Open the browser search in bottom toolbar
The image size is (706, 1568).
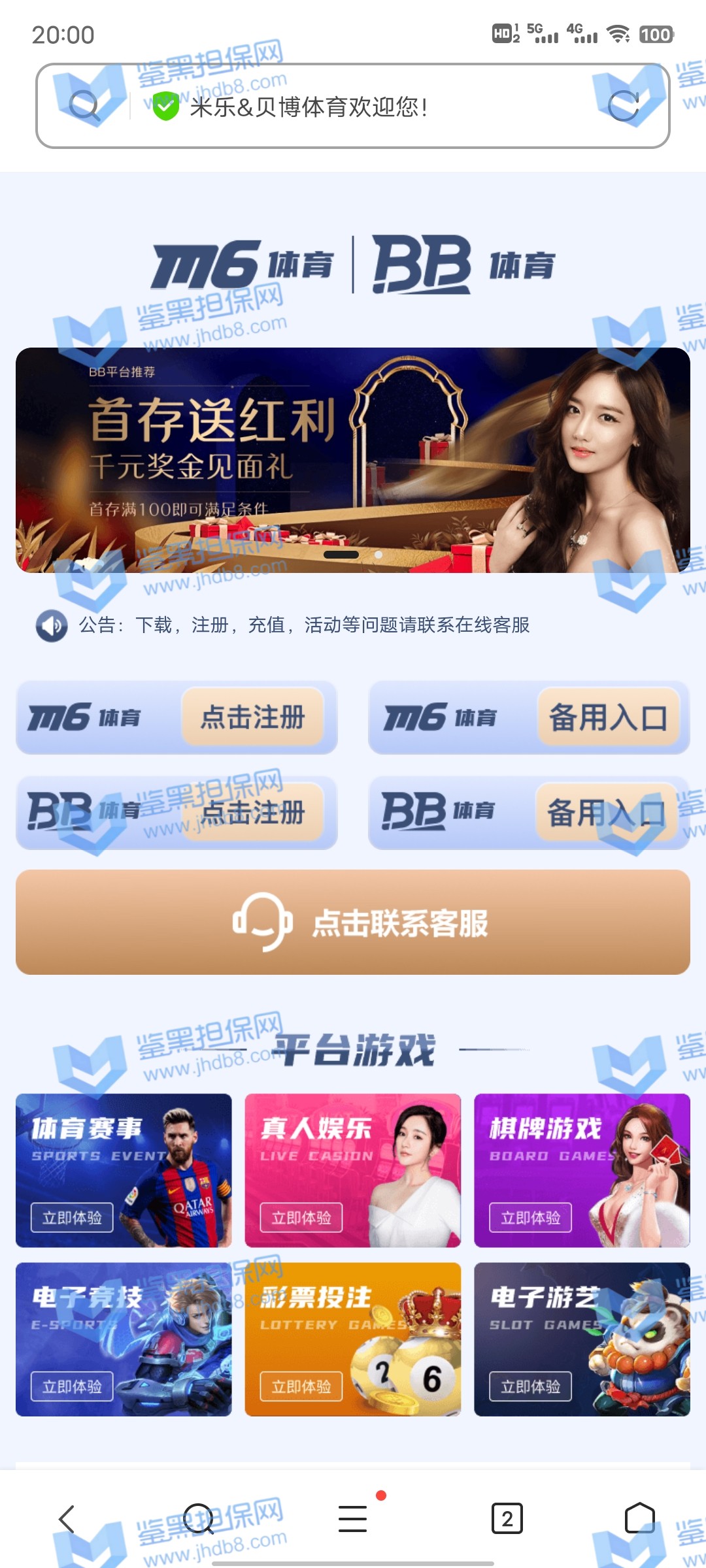[x=197, y=1519]
